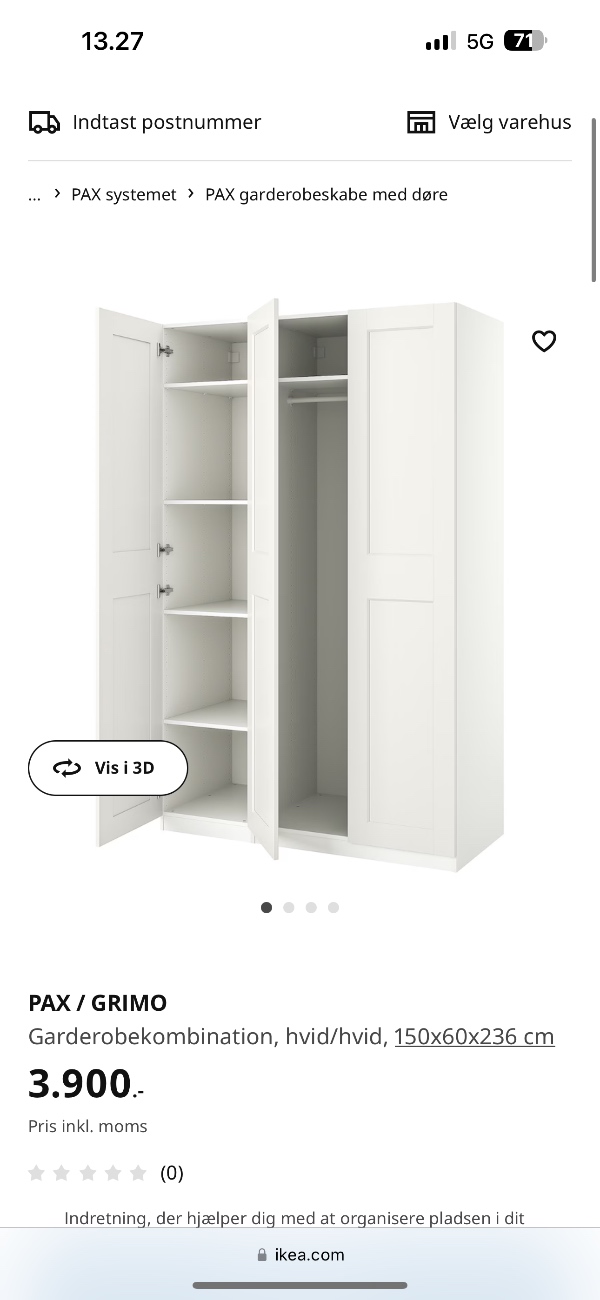Open PAX garderobeskabe med døre breadcrumb
Viewport: 600px width, 1300px height.
click(326, 195)
